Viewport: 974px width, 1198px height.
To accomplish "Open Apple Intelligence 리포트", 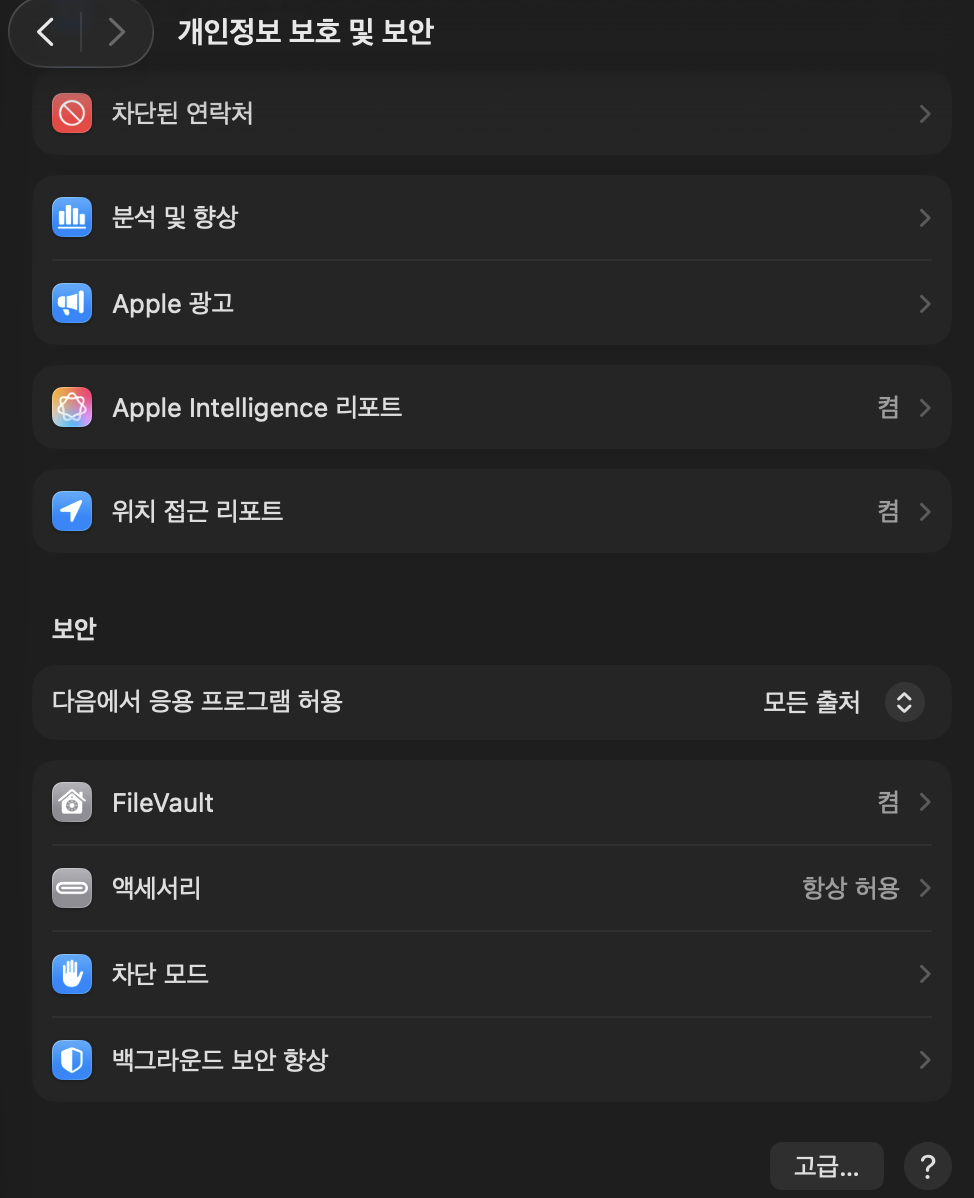I will pyautogui.click(x=490, y=408).
